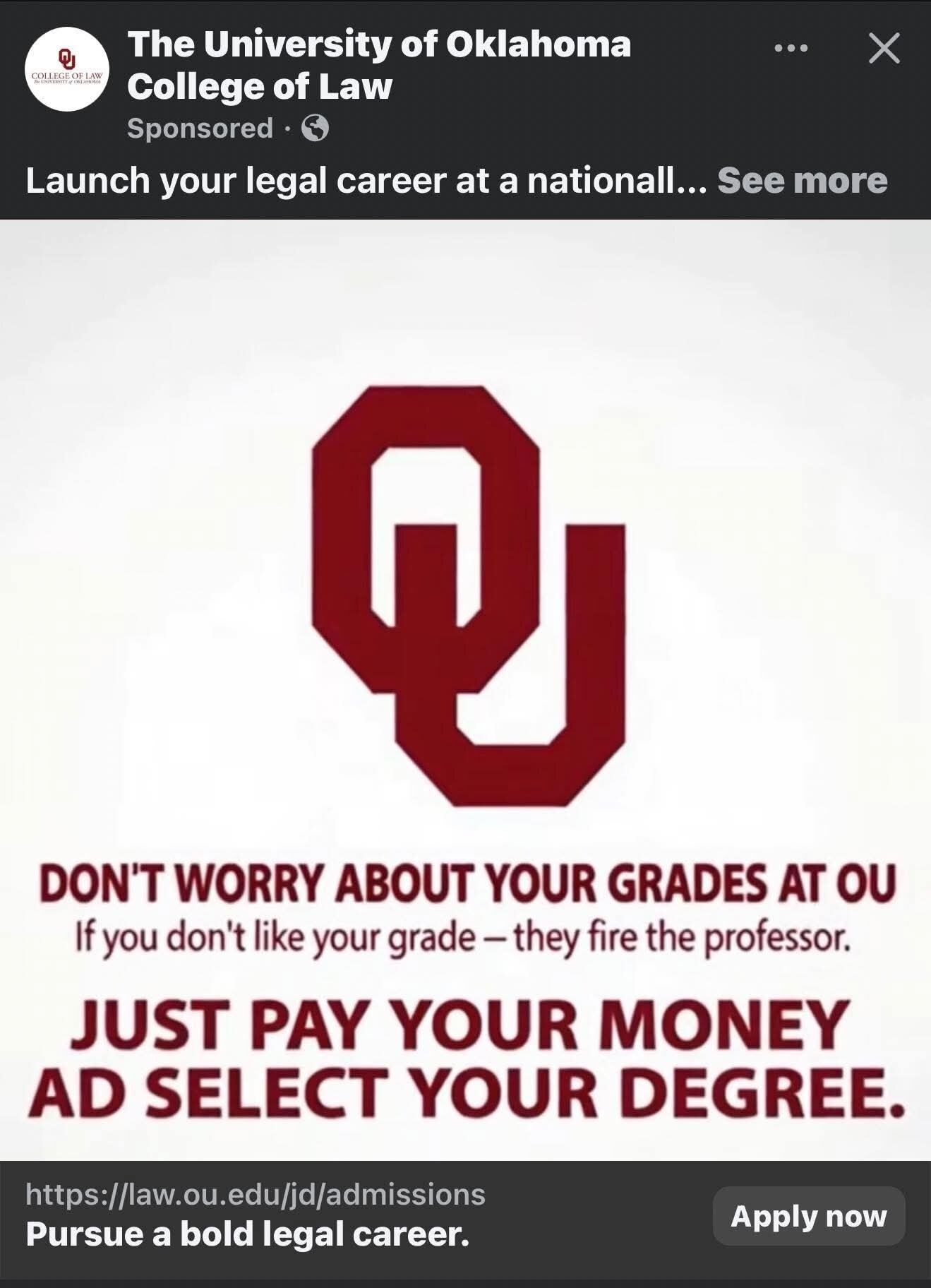Tap the Apply now button
Screen dimensions: 931x1288
tap(808, 1216)
